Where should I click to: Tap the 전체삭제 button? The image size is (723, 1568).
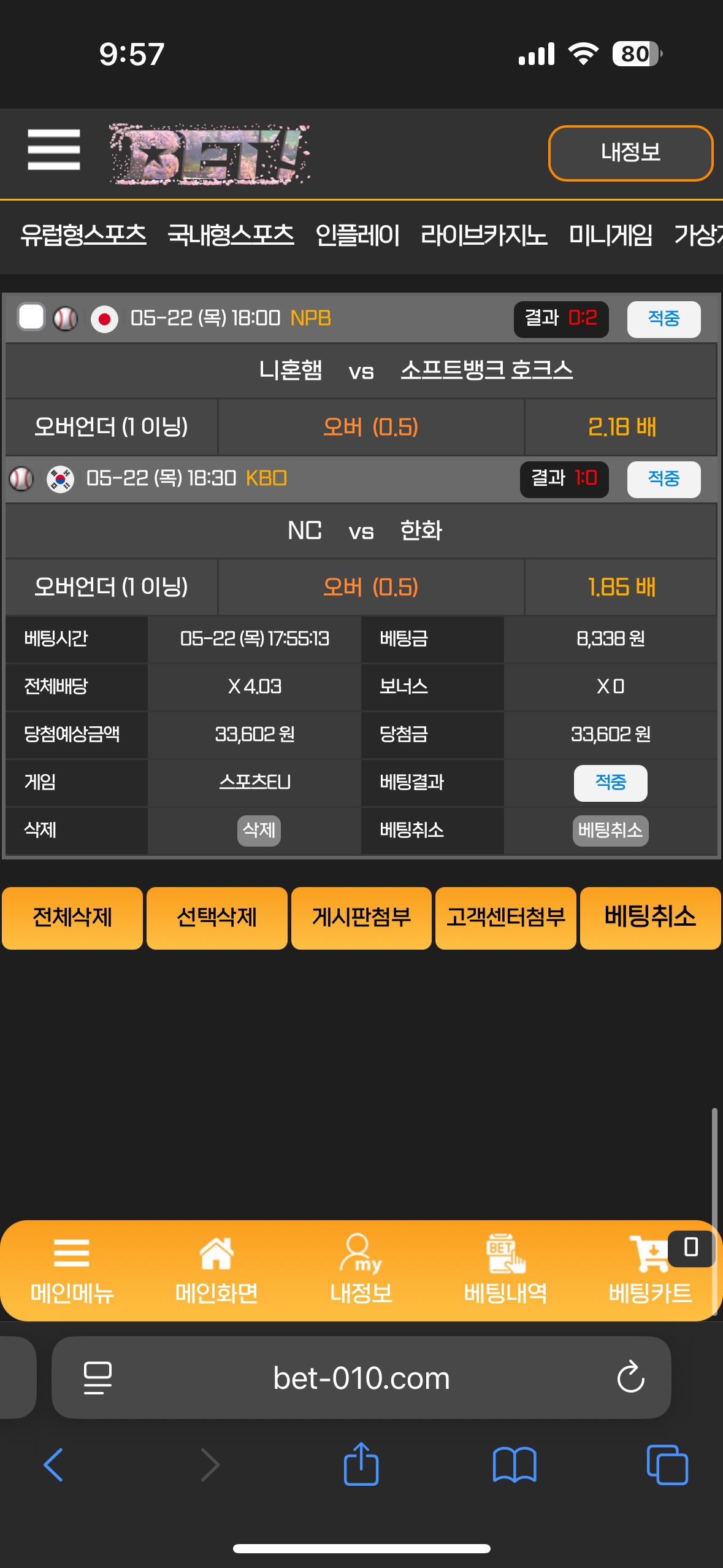pyautogui.click(x=72, y=918)
